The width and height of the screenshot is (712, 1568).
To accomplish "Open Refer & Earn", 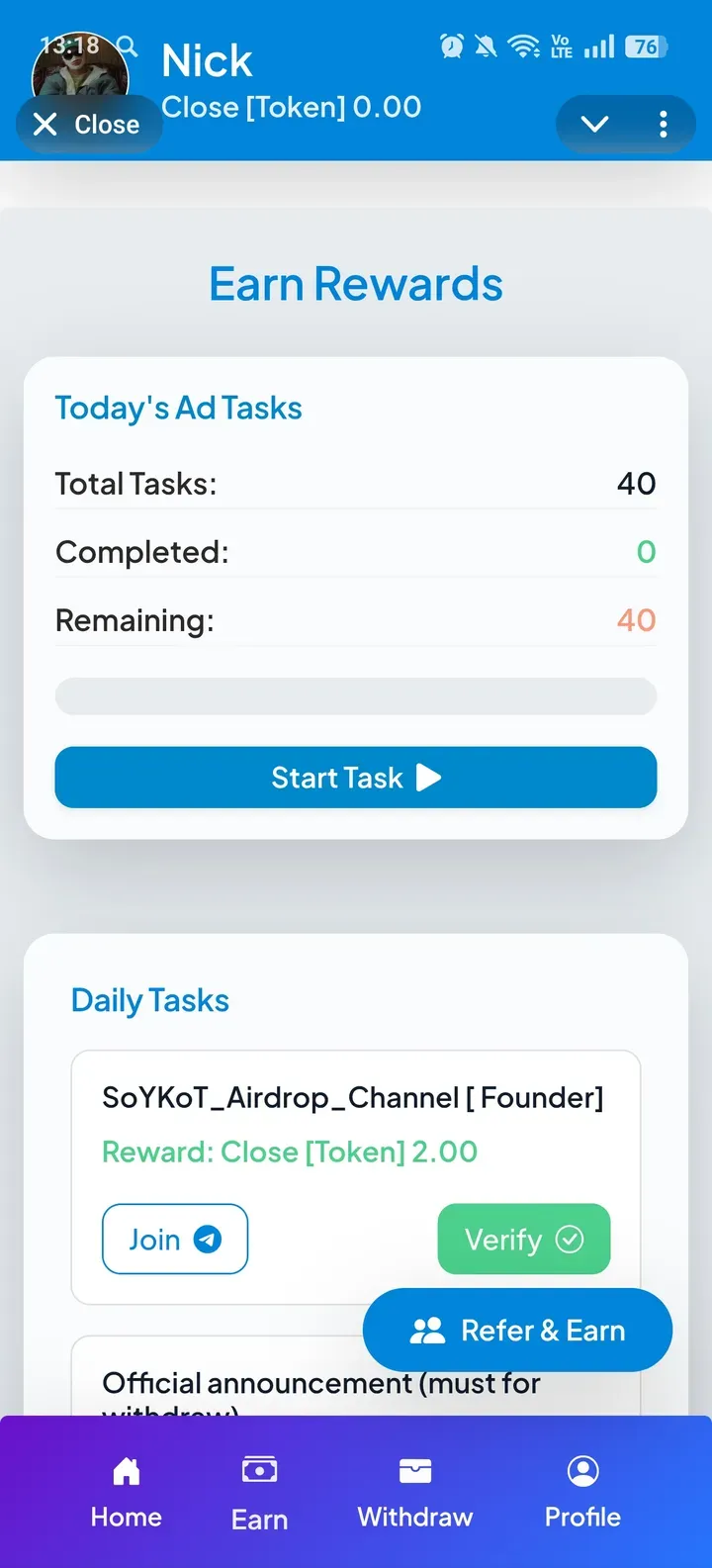I will click(517, 1331).
